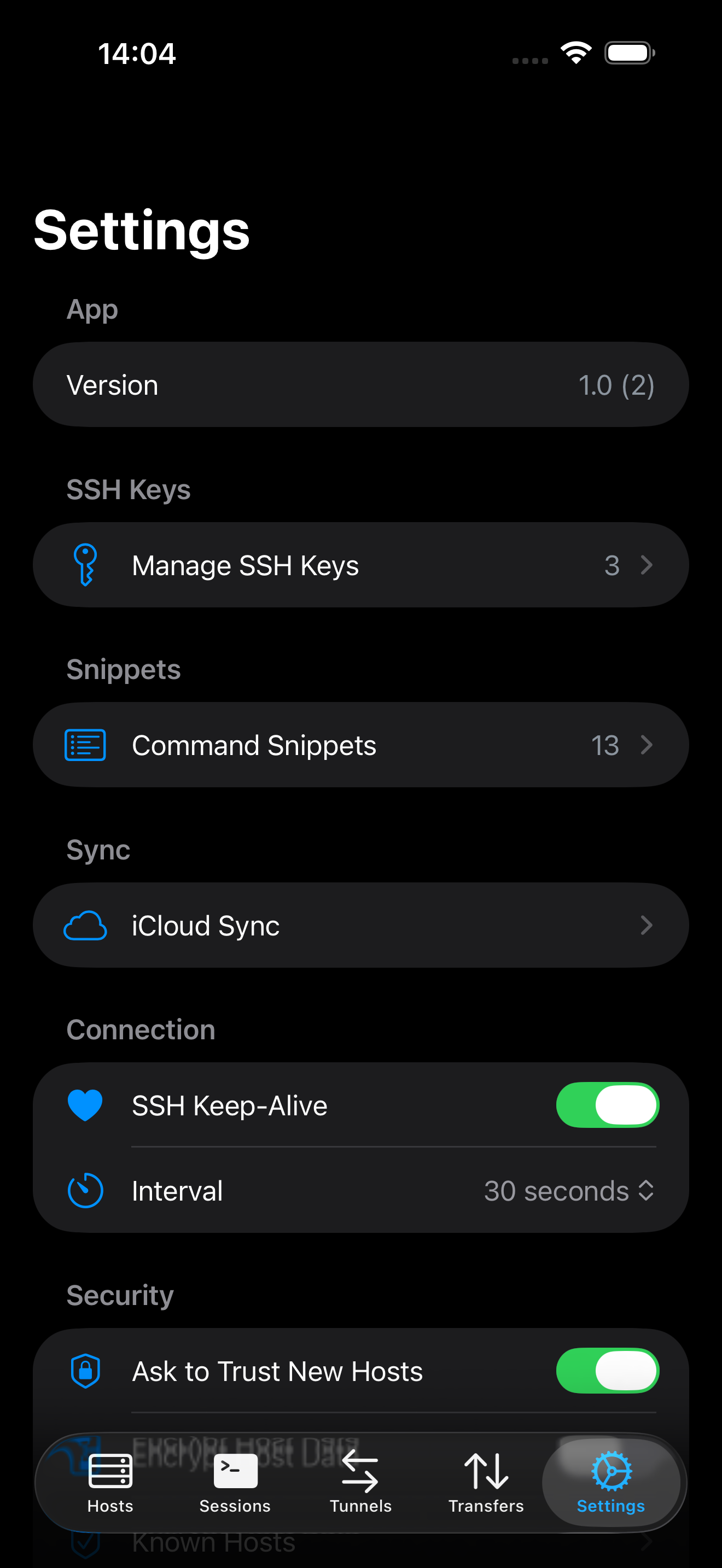Image resolution: width=722 pixels, height=1568 pixels.
Task: Turn off Ask to Trust New Hosts
Action: (x=607, y=1371)
